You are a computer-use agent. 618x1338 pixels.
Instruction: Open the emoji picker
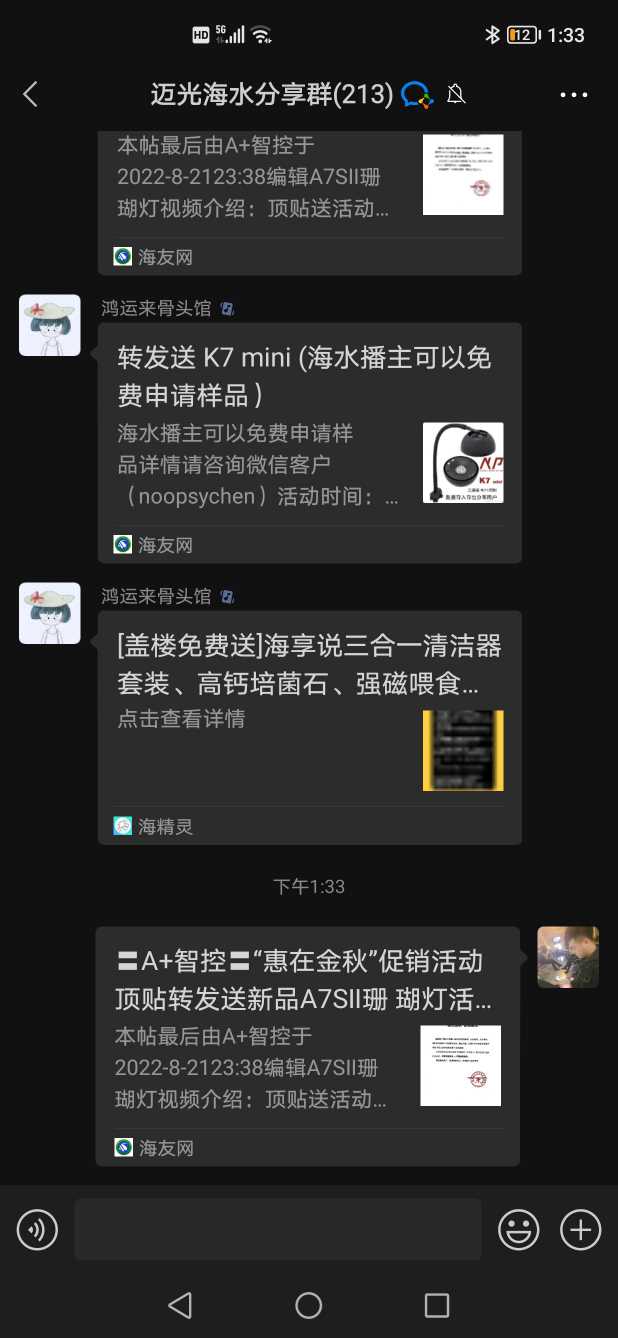519,1229
